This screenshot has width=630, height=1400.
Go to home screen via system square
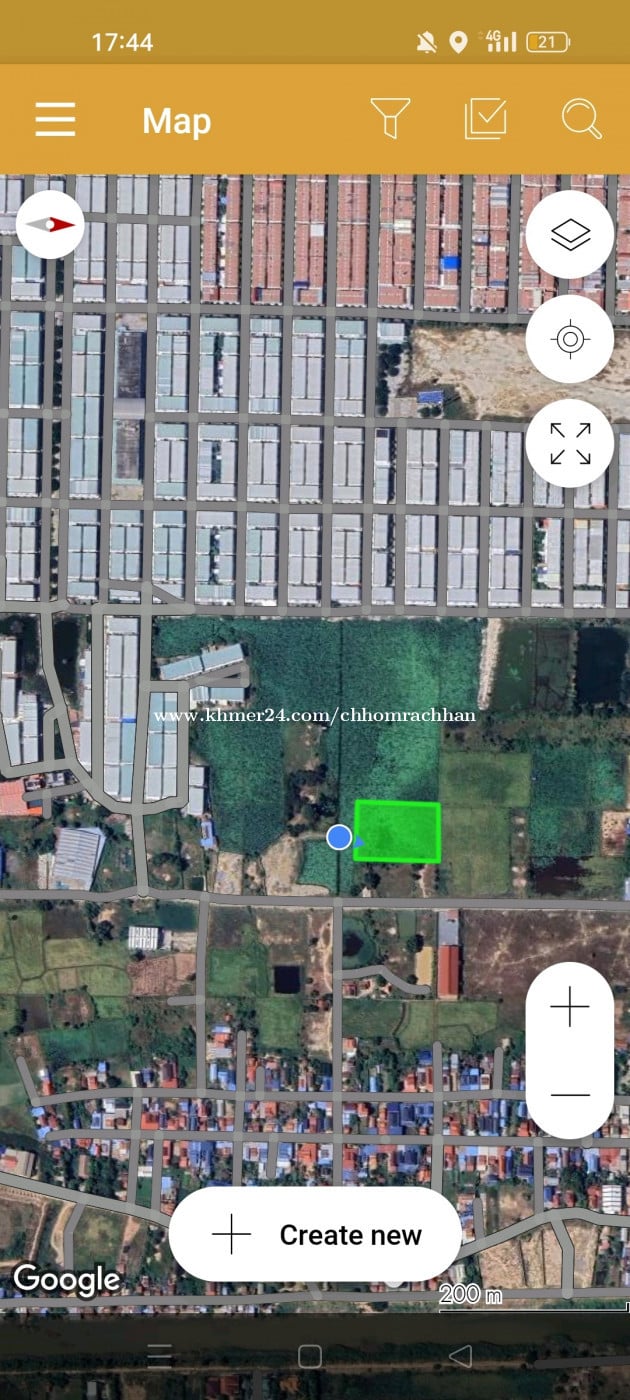(310, 1356)
